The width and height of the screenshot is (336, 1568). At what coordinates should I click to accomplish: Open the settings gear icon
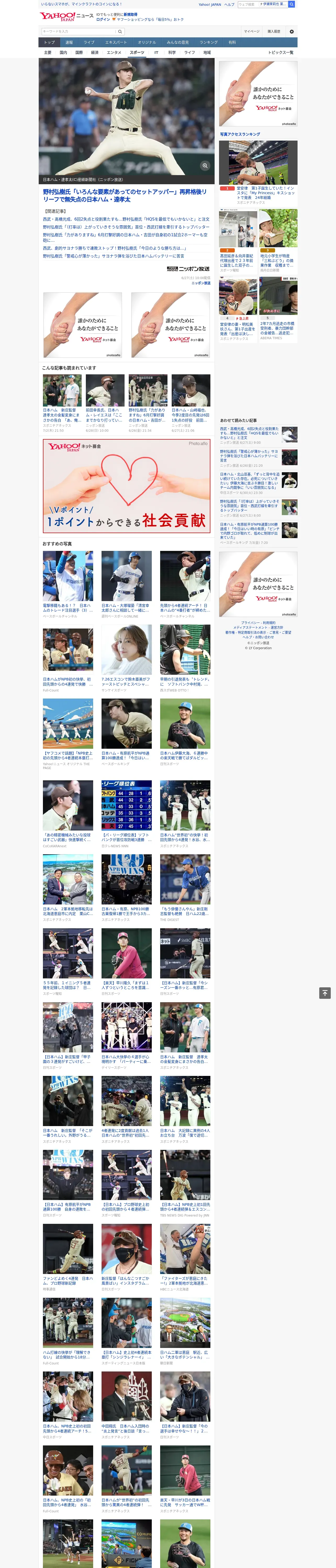click(292, 31)
